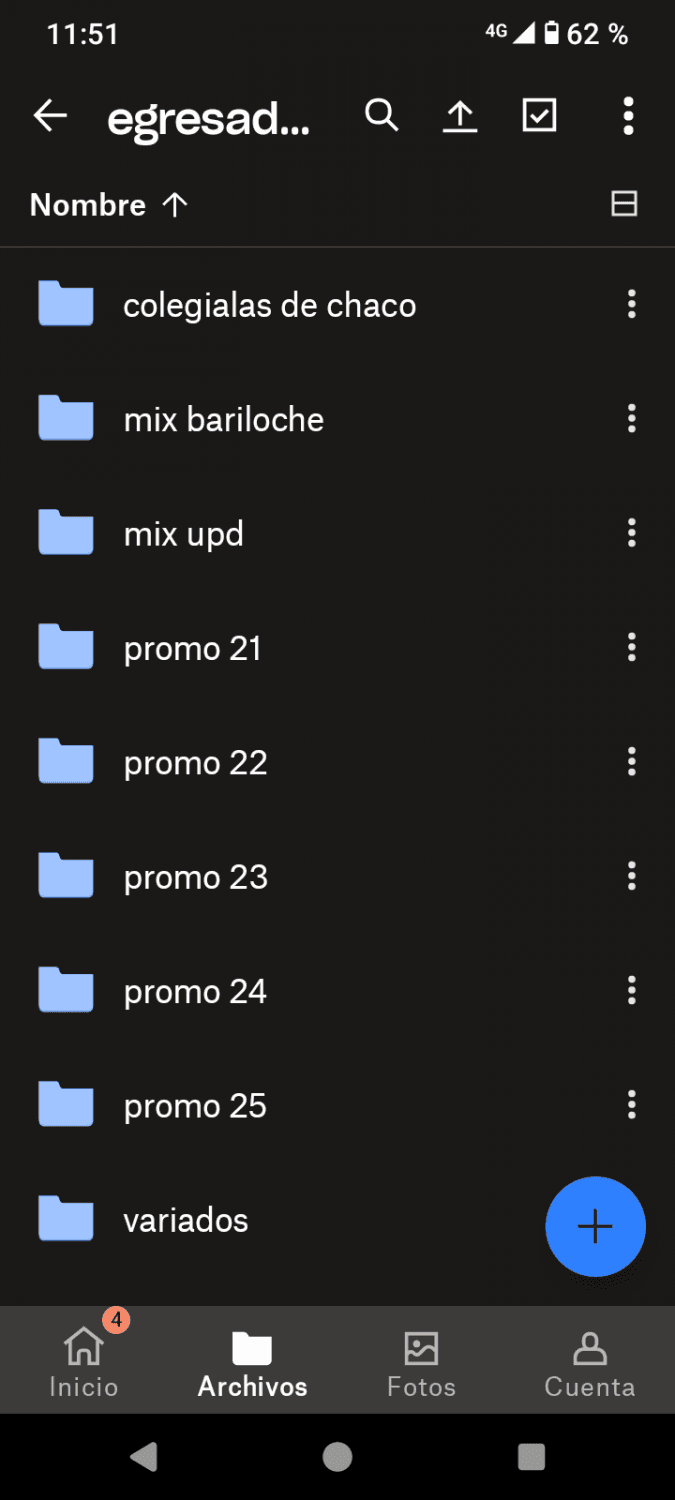Switch to the Fotos tab
This screenshot has height=1500, width=675.
tap(421, 1362)
